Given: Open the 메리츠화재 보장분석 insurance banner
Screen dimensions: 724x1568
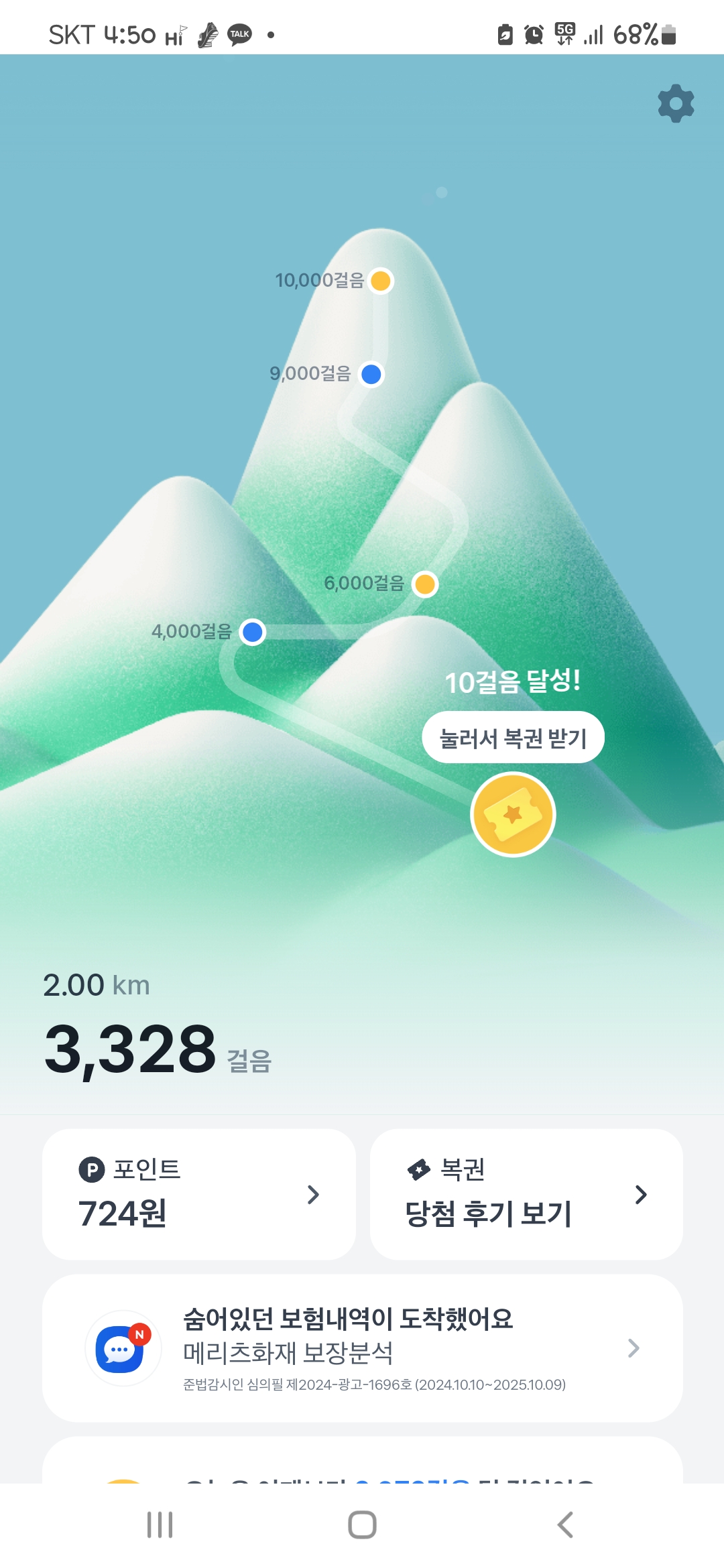Looking at the screenshot, I should [x=362, y=1348].
